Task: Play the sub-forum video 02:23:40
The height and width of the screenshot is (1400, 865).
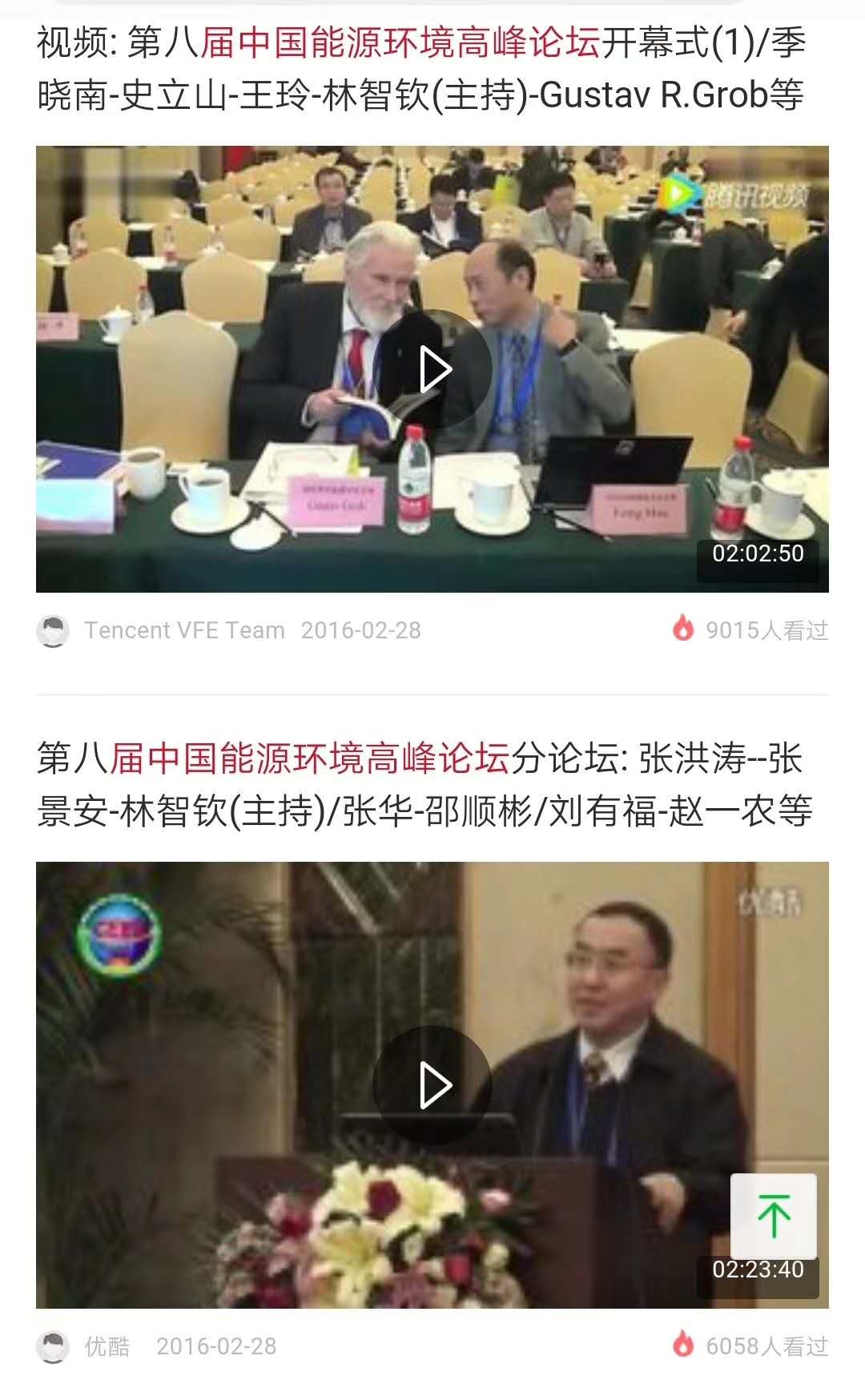Action: coord(432,1085)
